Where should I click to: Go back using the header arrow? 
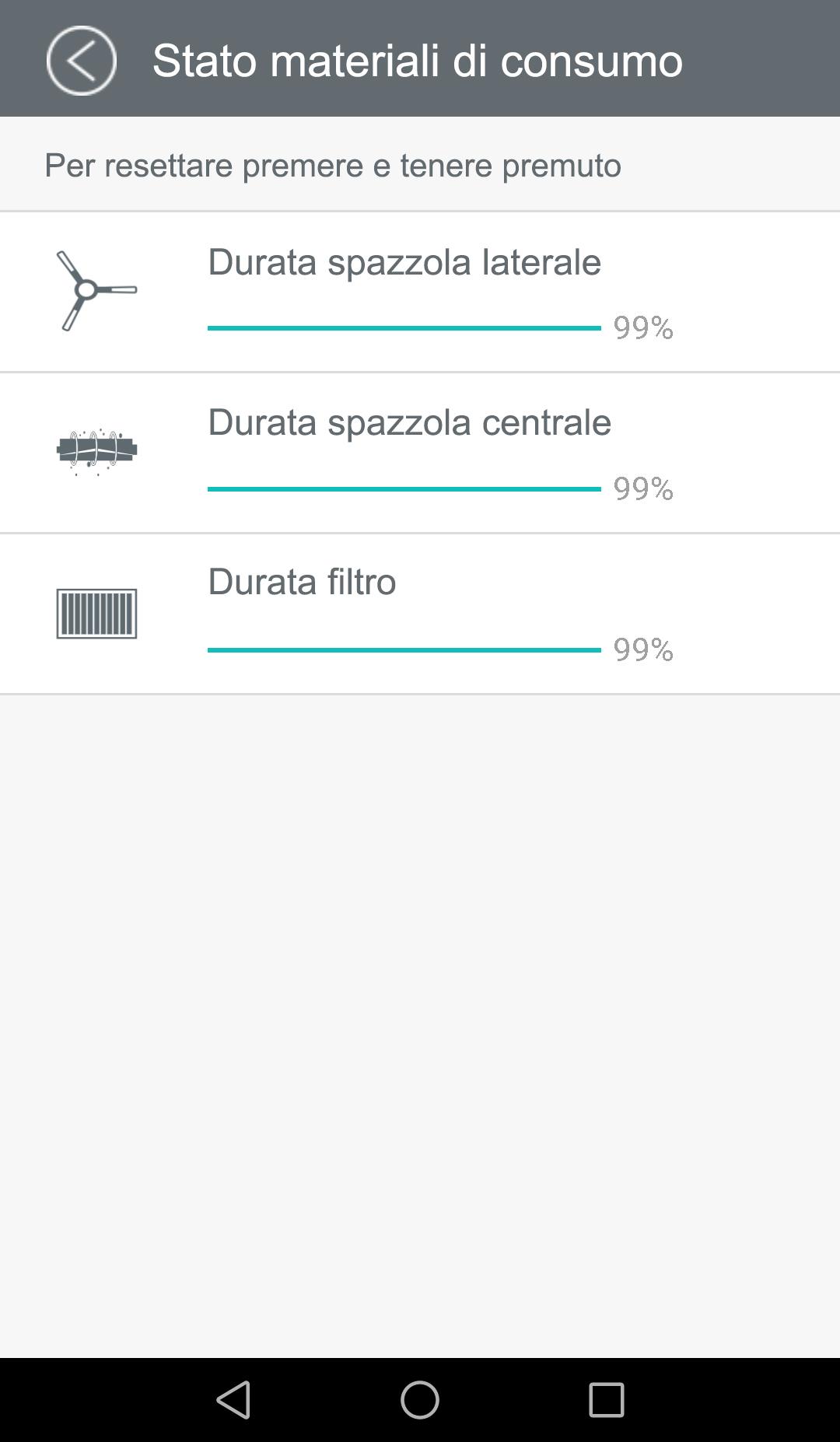tap(82, 61)
